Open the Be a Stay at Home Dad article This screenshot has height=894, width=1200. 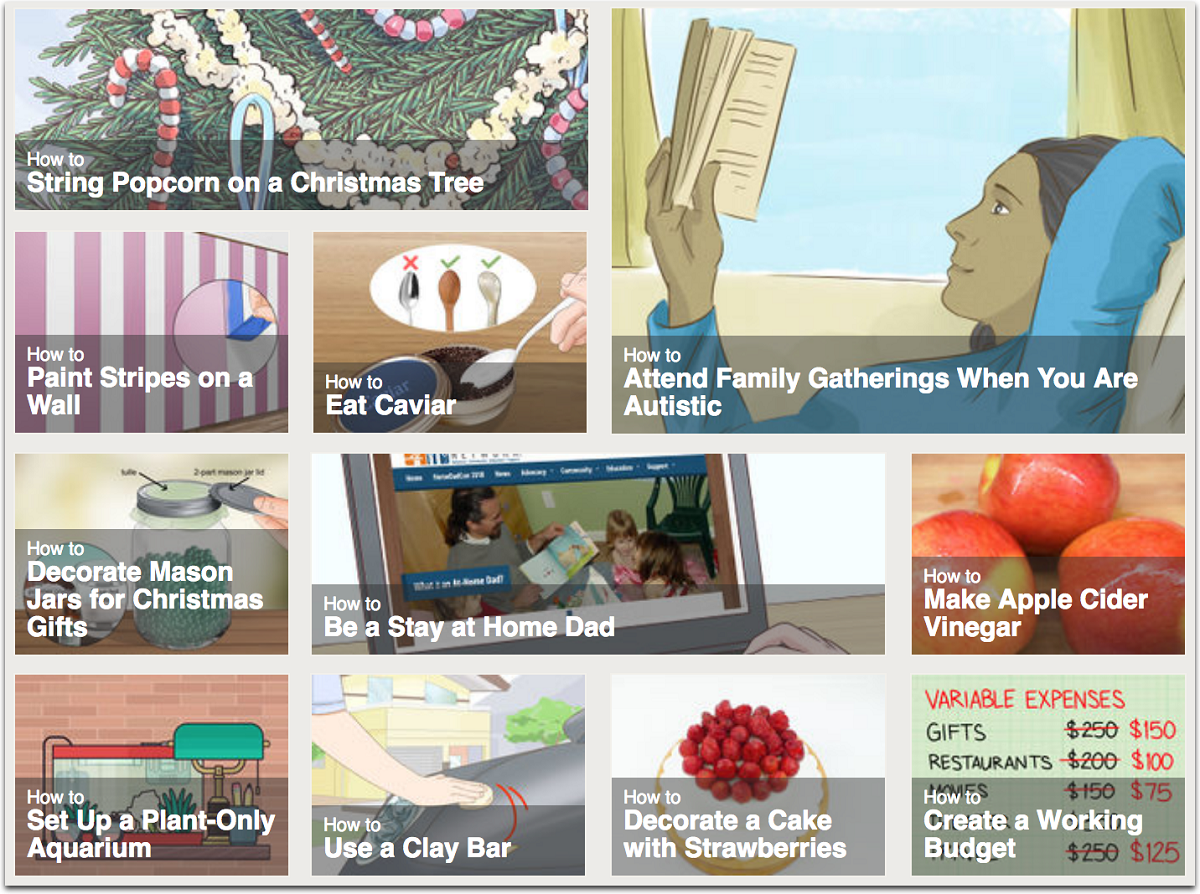point(598,553)
